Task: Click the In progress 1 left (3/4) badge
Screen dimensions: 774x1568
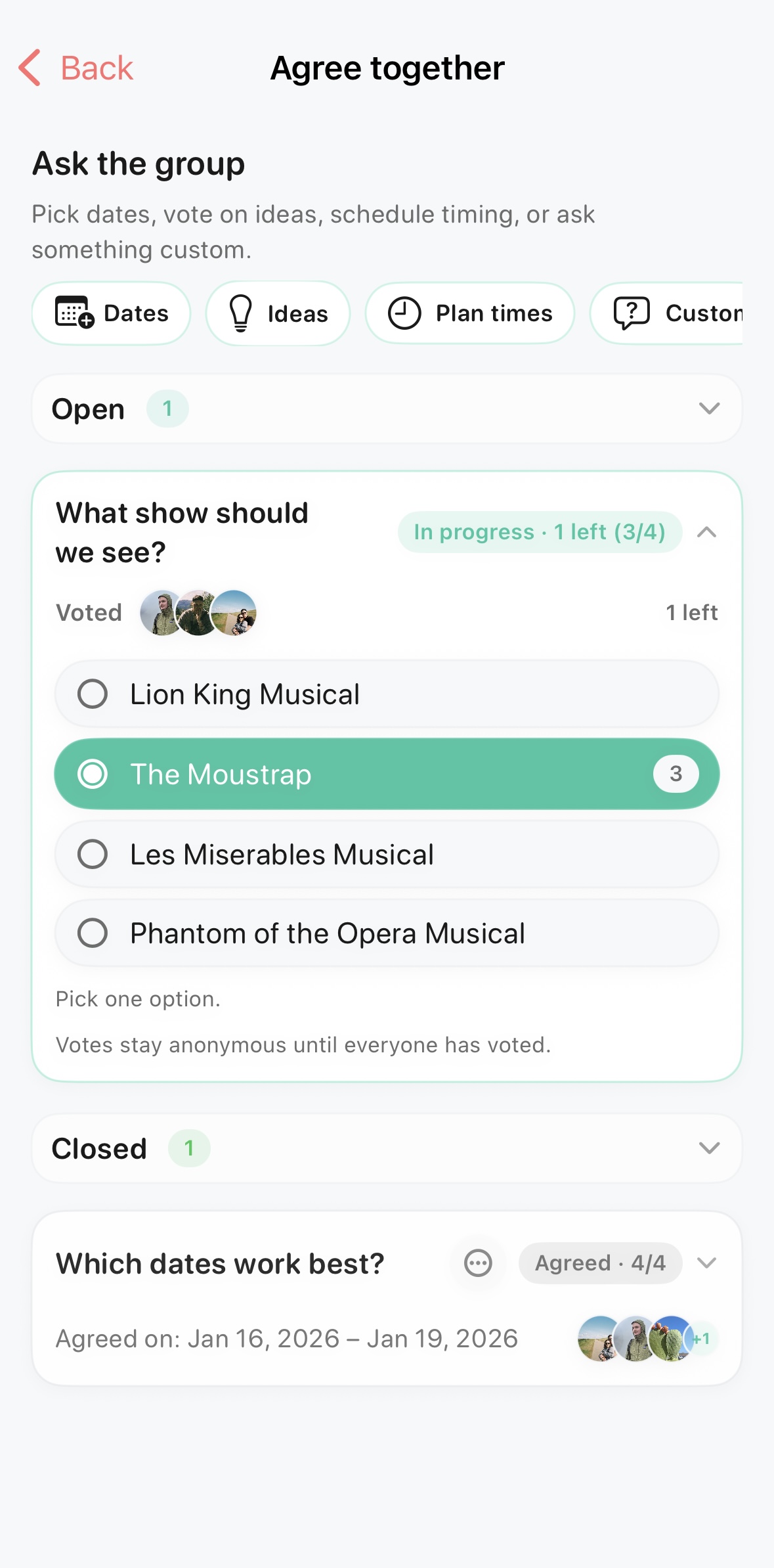Action: point(540,532)
